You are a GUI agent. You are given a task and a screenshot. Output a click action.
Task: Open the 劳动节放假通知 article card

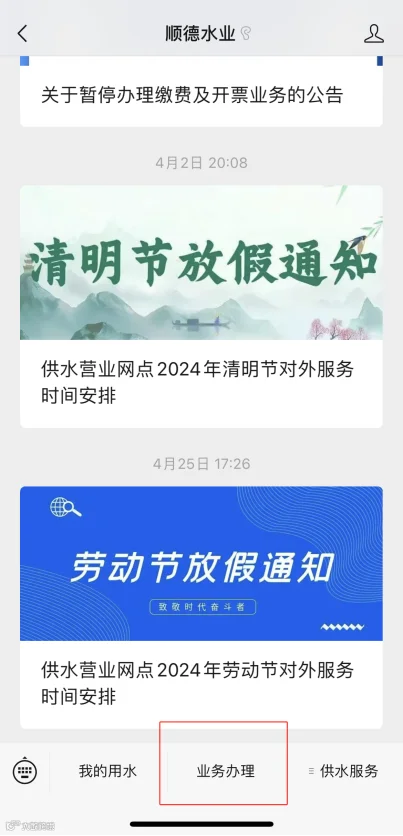coord(201,607)
